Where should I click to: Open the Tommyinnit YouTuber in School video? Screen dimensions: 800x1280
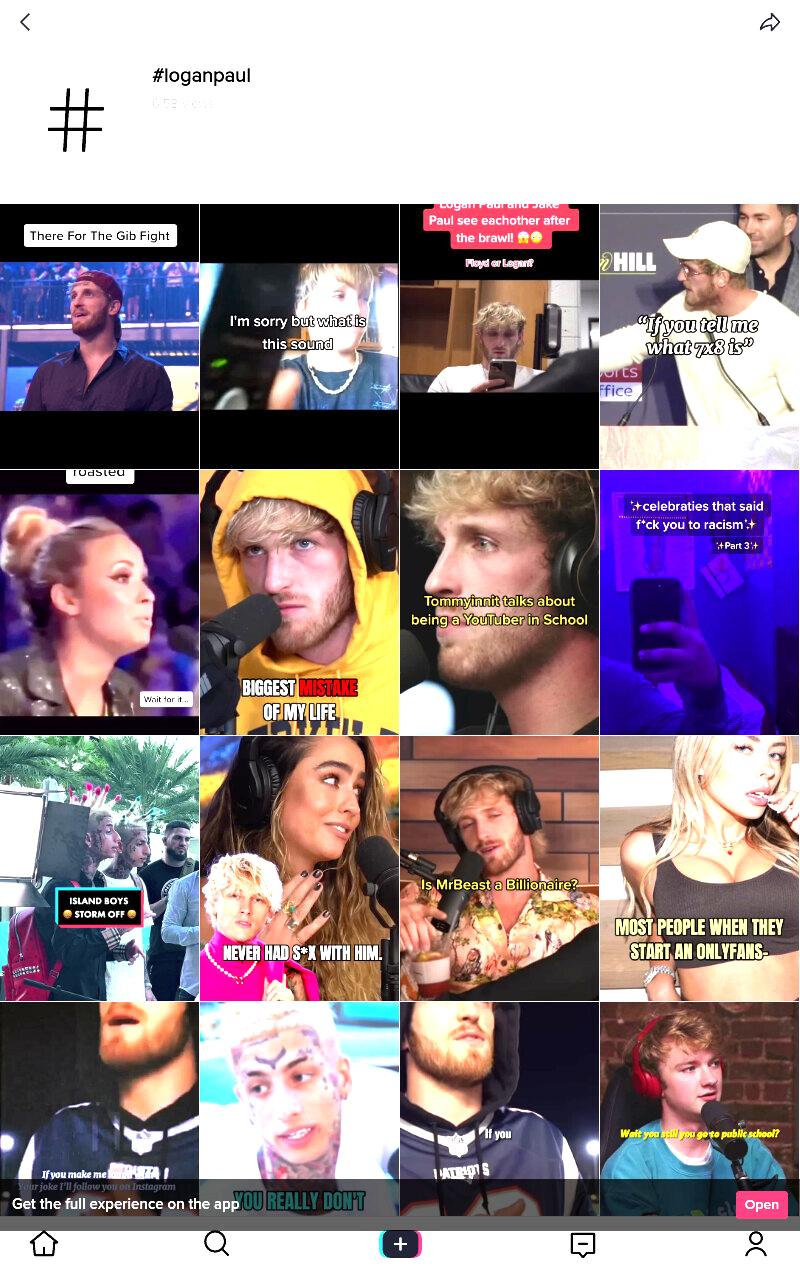(x=499, y=602)
